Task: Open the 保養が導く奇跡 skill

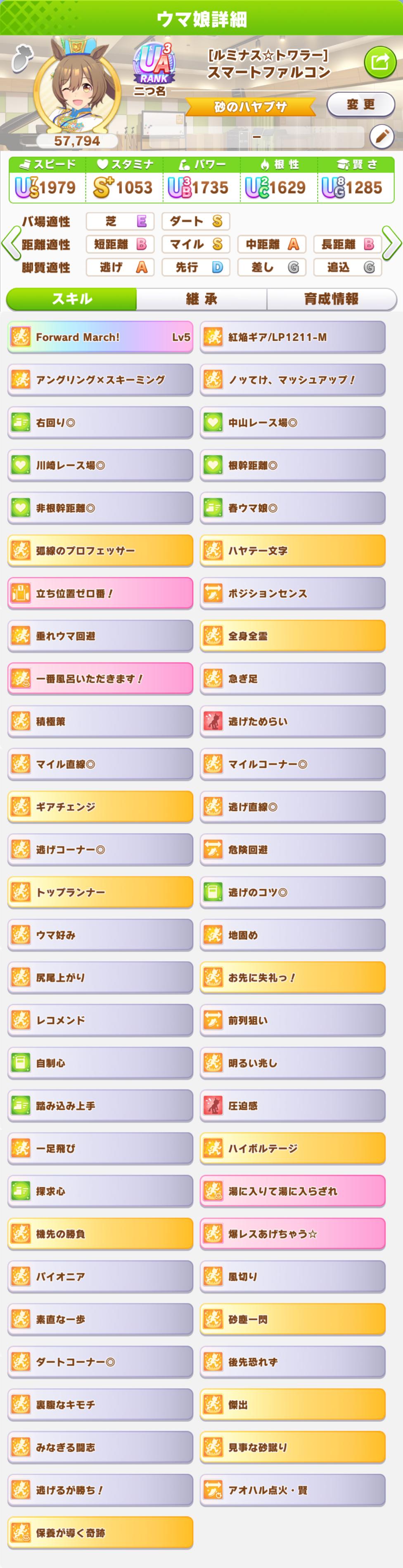Action: 100,1533
